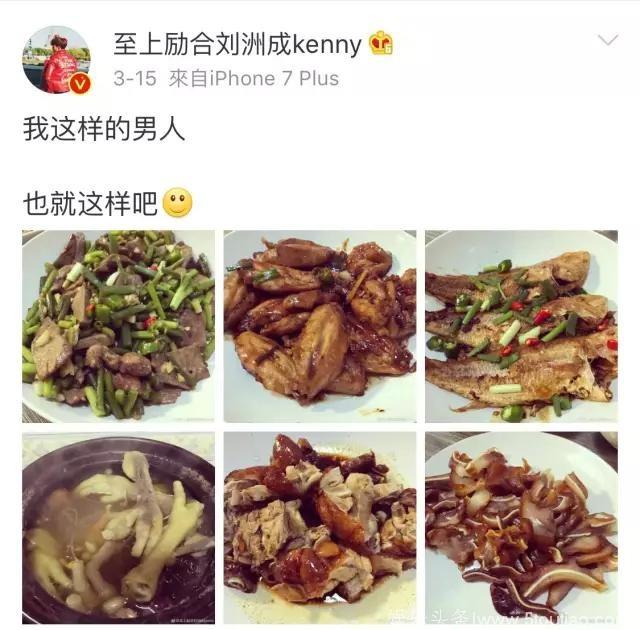
Task: Open the stir-fried garlic scapes photo
Action: (118, 326)
